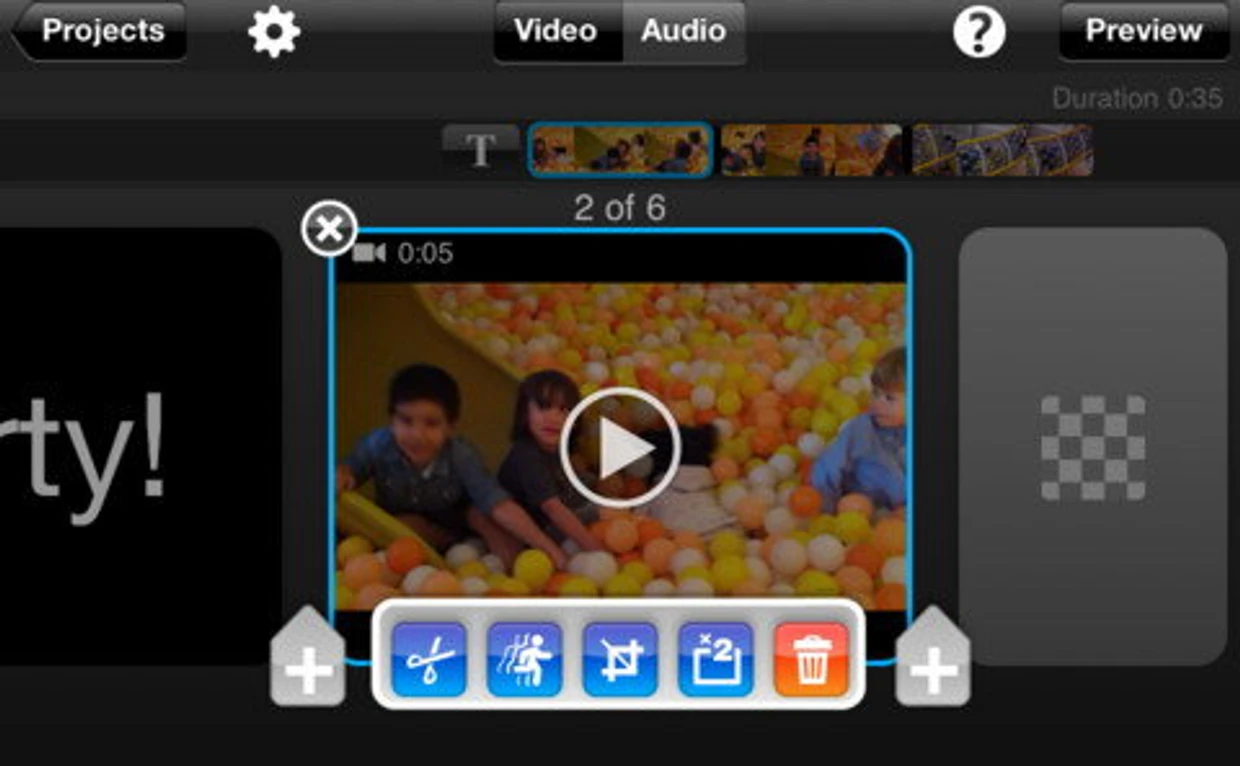Open the help question mark
The height and width of the screenshot is (766, 1240).
tap(978, 33)
